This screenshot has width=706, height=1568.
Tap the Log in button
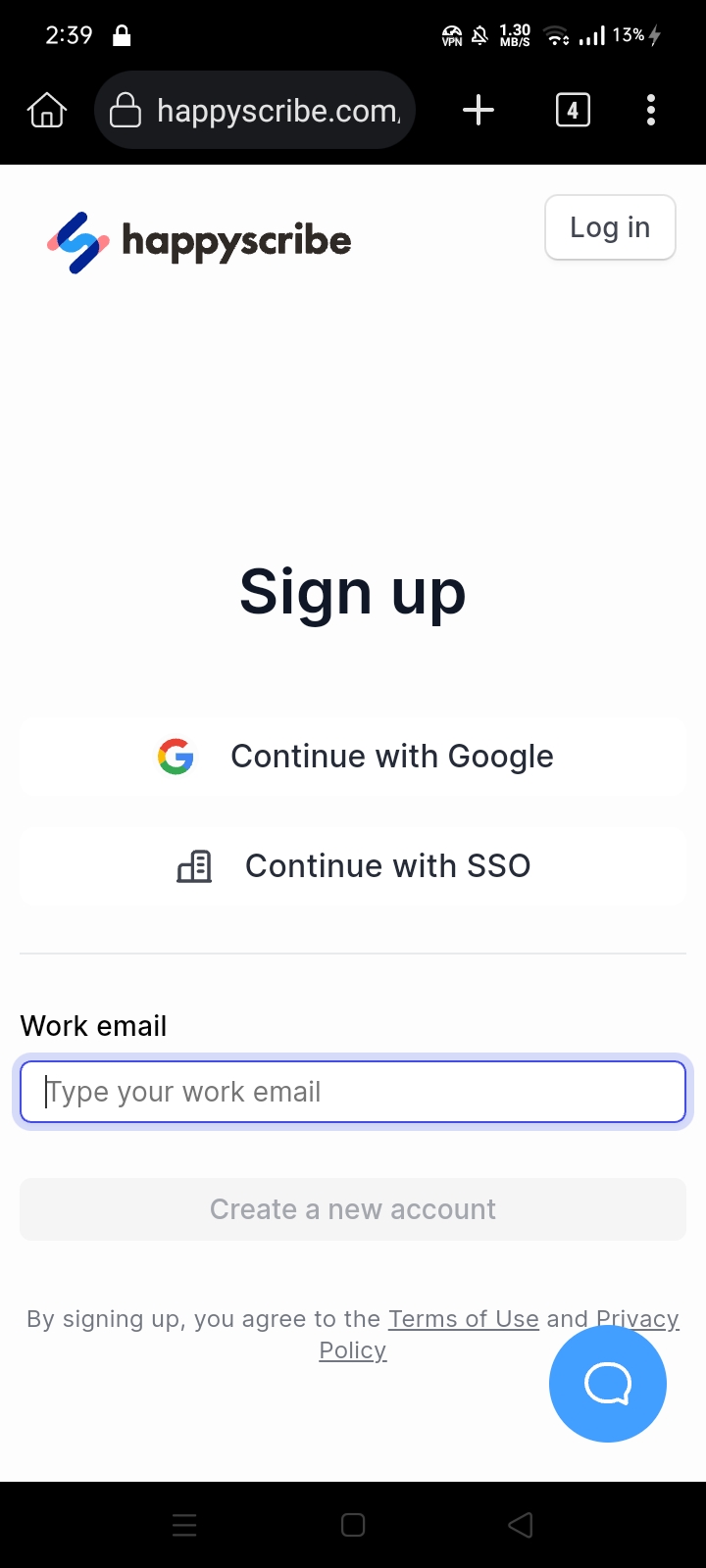tap(610, 227)
